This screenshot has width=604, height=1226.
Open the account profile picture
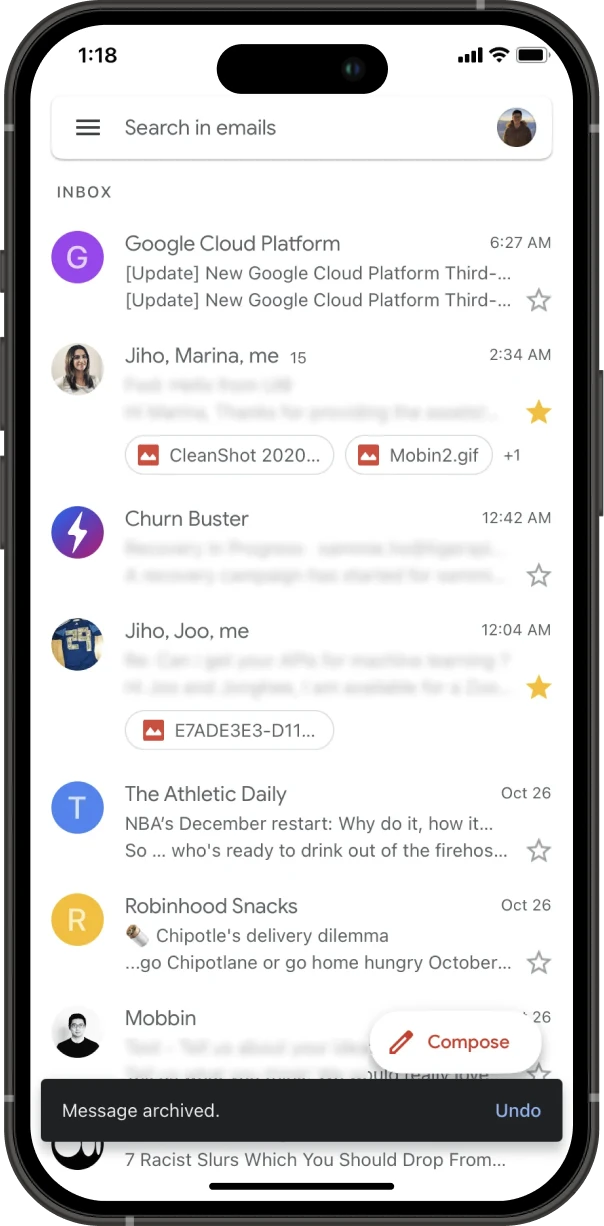point(516,128)
